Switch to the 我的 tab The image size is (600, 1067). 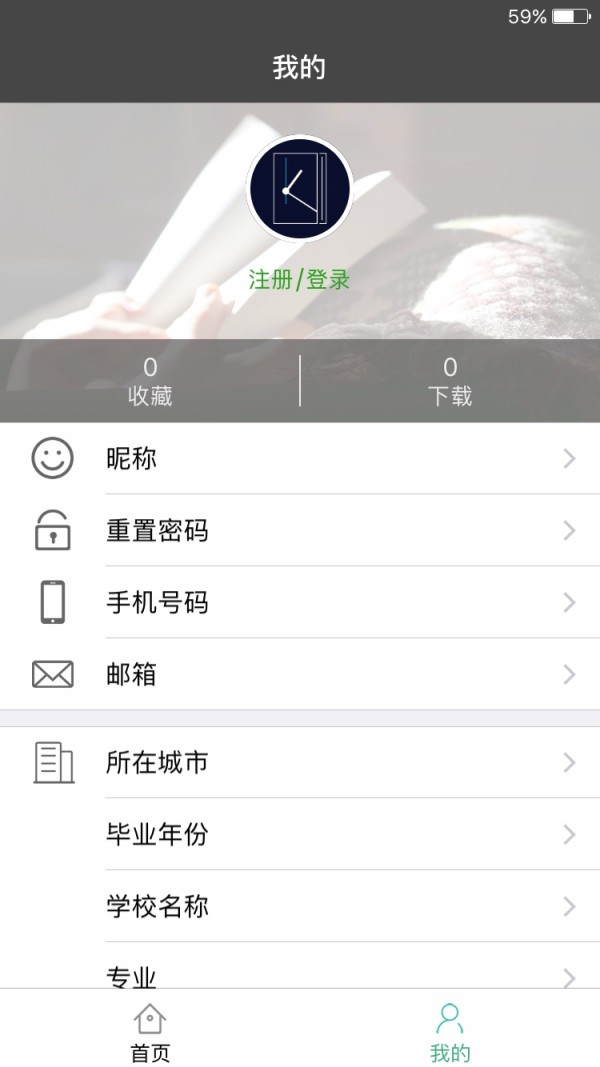point(450,1032)
